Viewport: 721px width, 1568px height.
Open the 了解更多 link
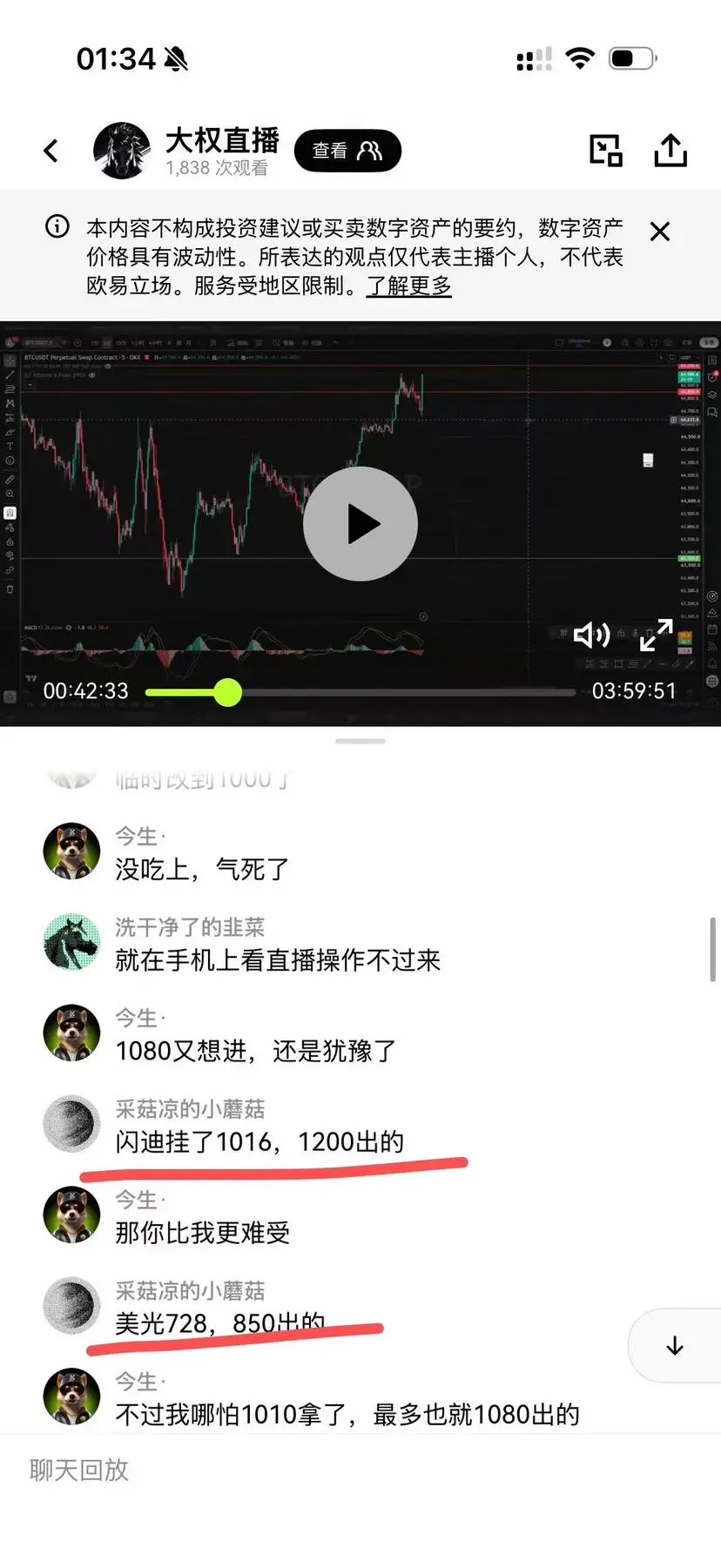tap(408, 286)
